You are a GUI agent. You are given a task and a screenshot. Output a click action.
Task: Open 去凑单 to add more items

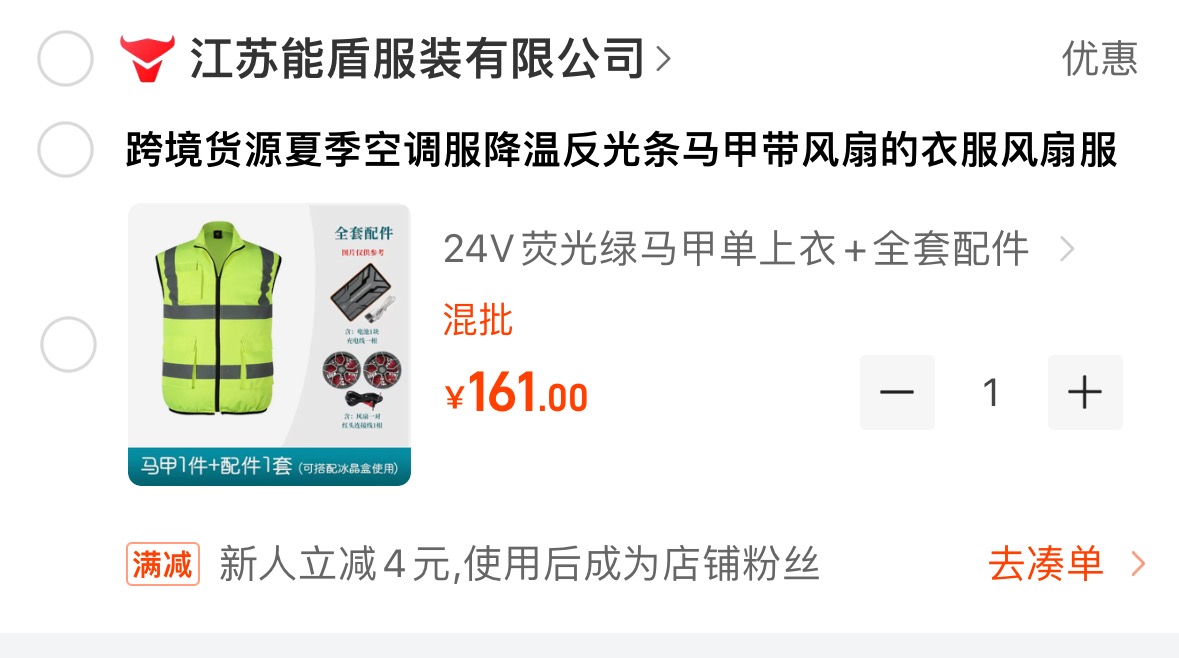pyautogui.click(x=1064, y=564)
